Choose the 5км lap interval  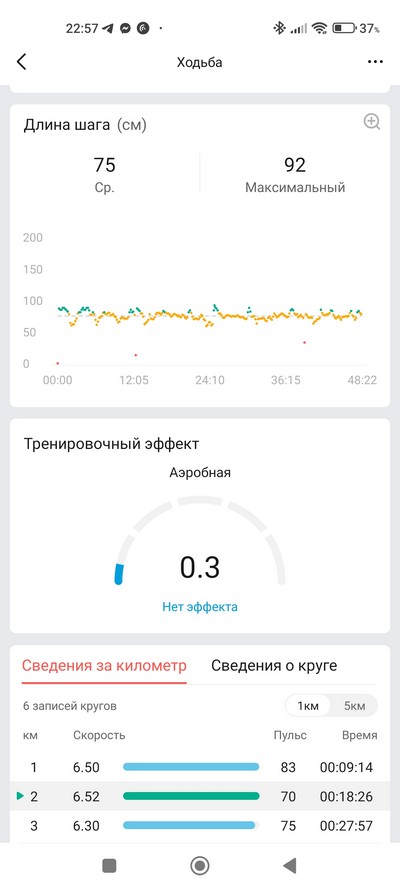354,706
